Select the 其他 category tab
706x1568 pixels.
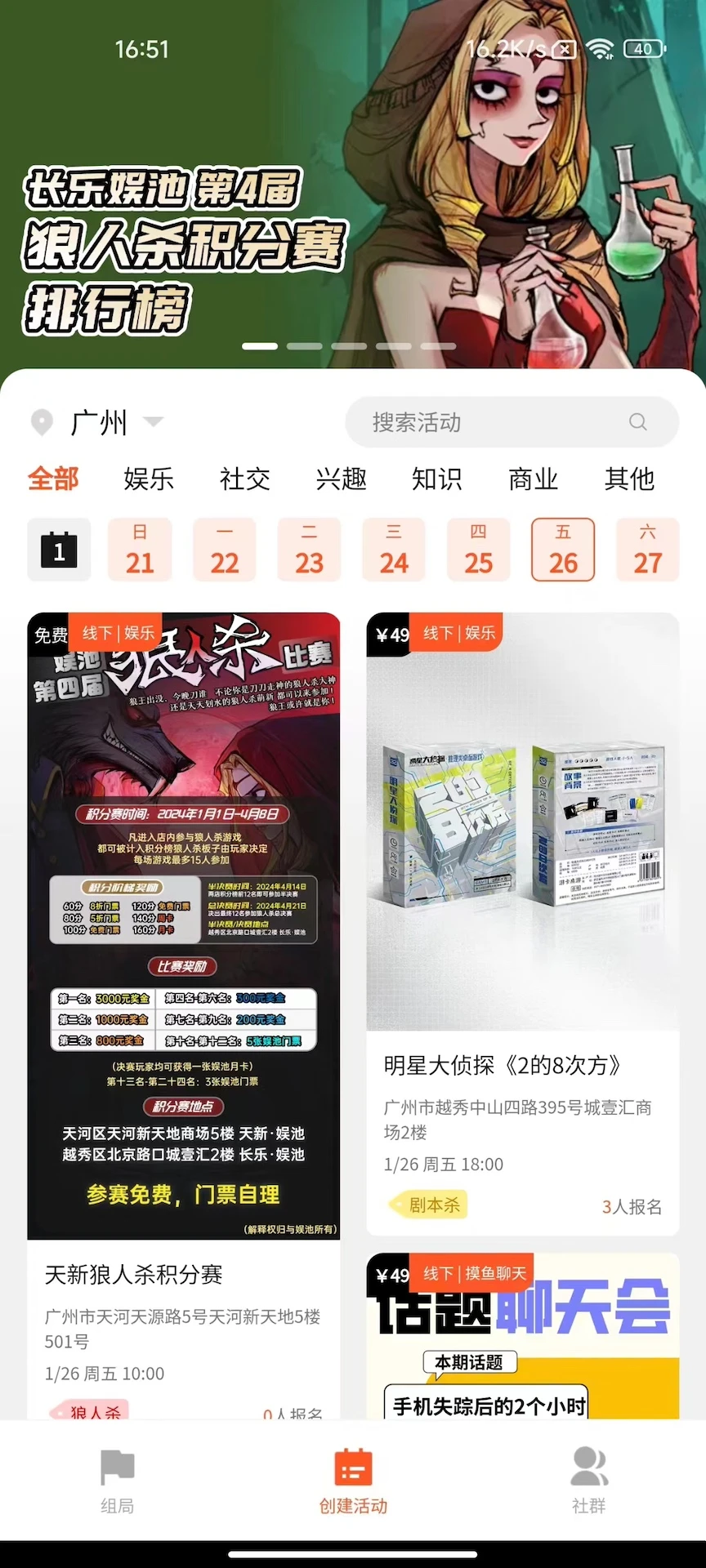[629, 479]
